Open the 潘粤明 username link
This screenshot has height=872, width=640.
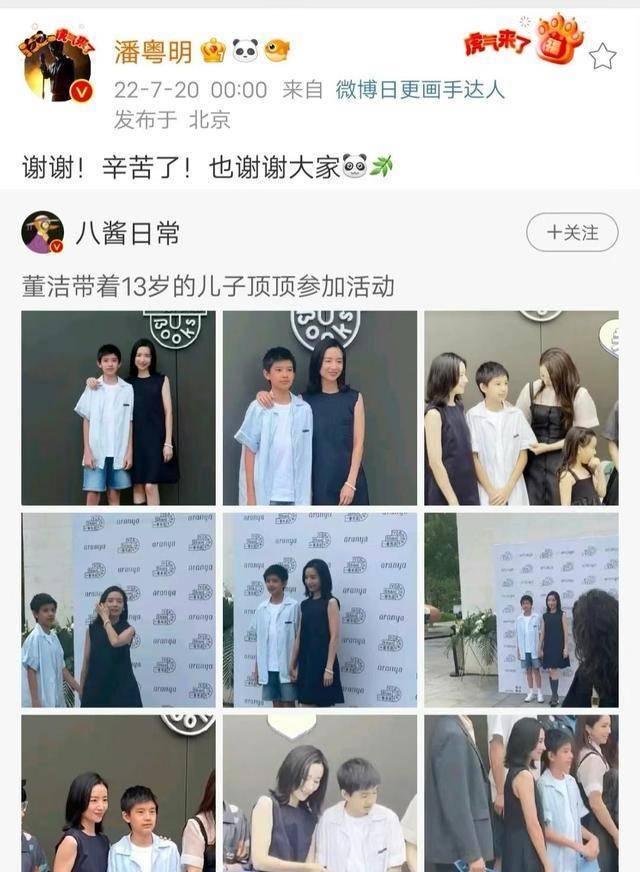point(153,51)
